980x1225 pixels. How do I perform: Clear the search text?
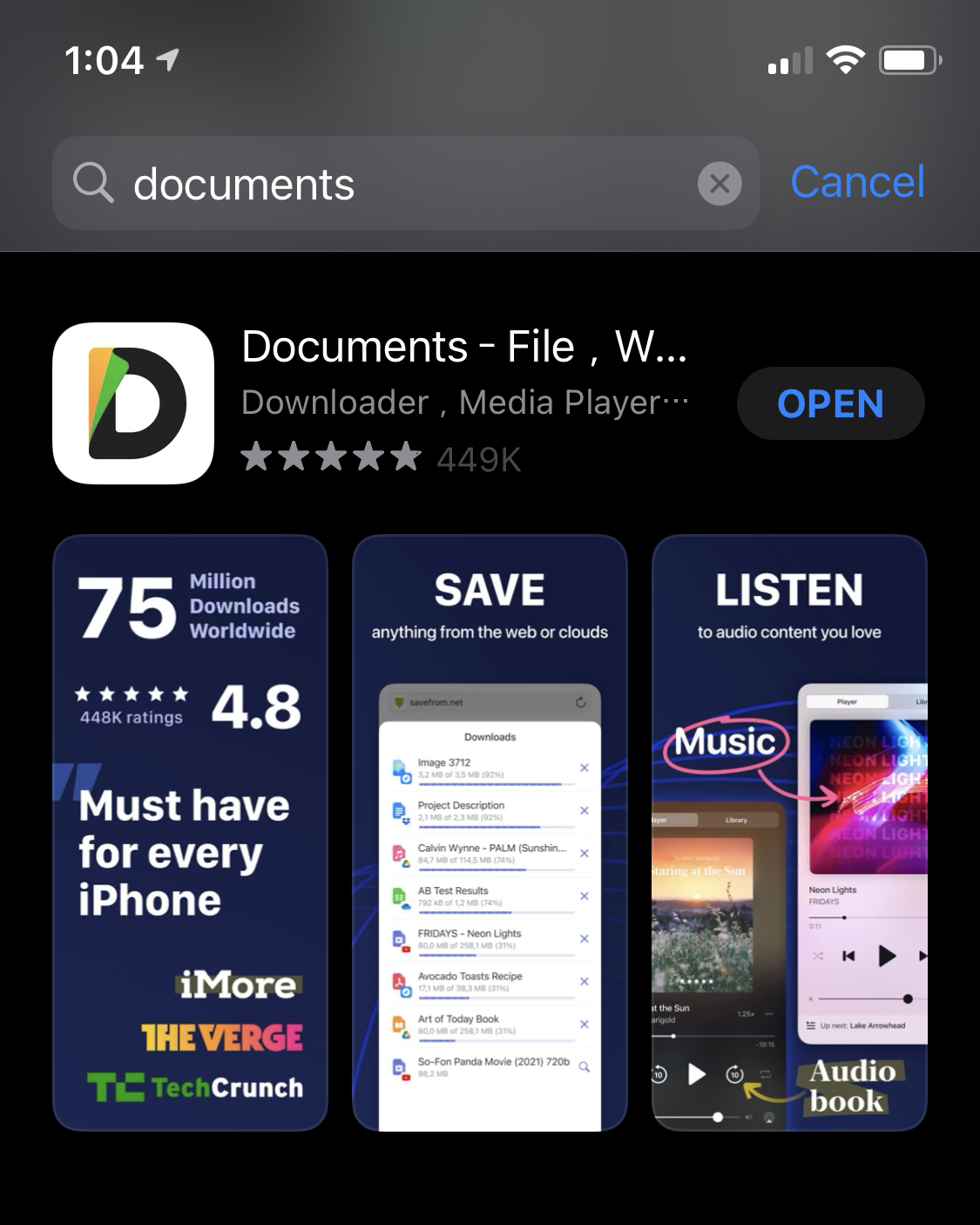coord(720,184)
